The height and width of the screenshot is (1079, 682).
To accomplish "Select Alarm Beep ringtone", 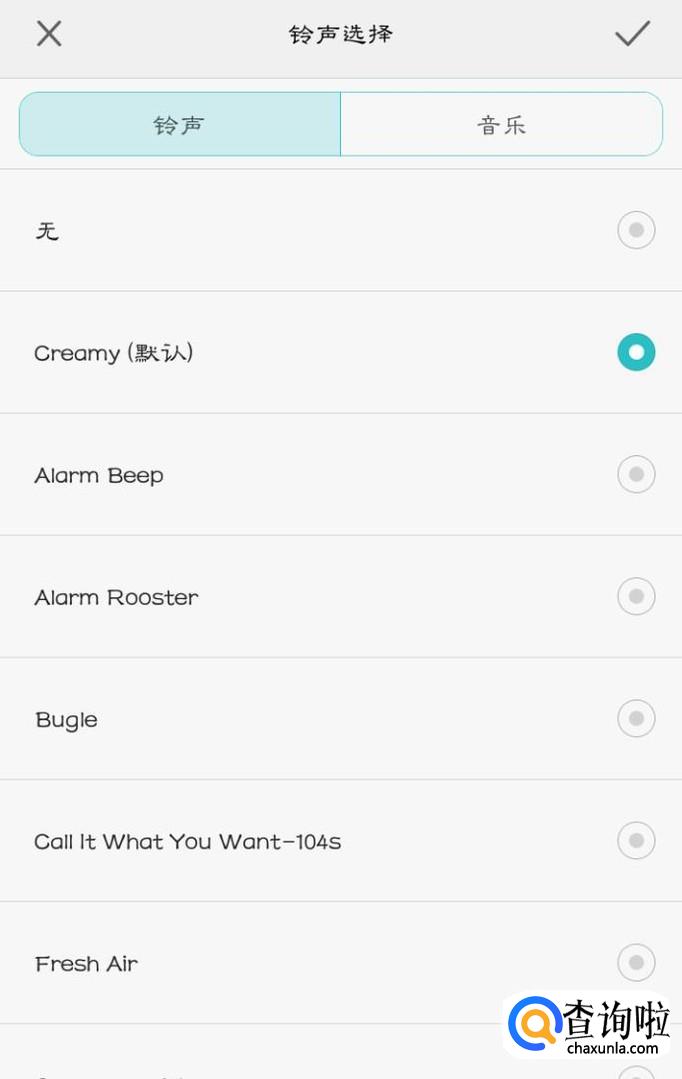I will (635, 475).
